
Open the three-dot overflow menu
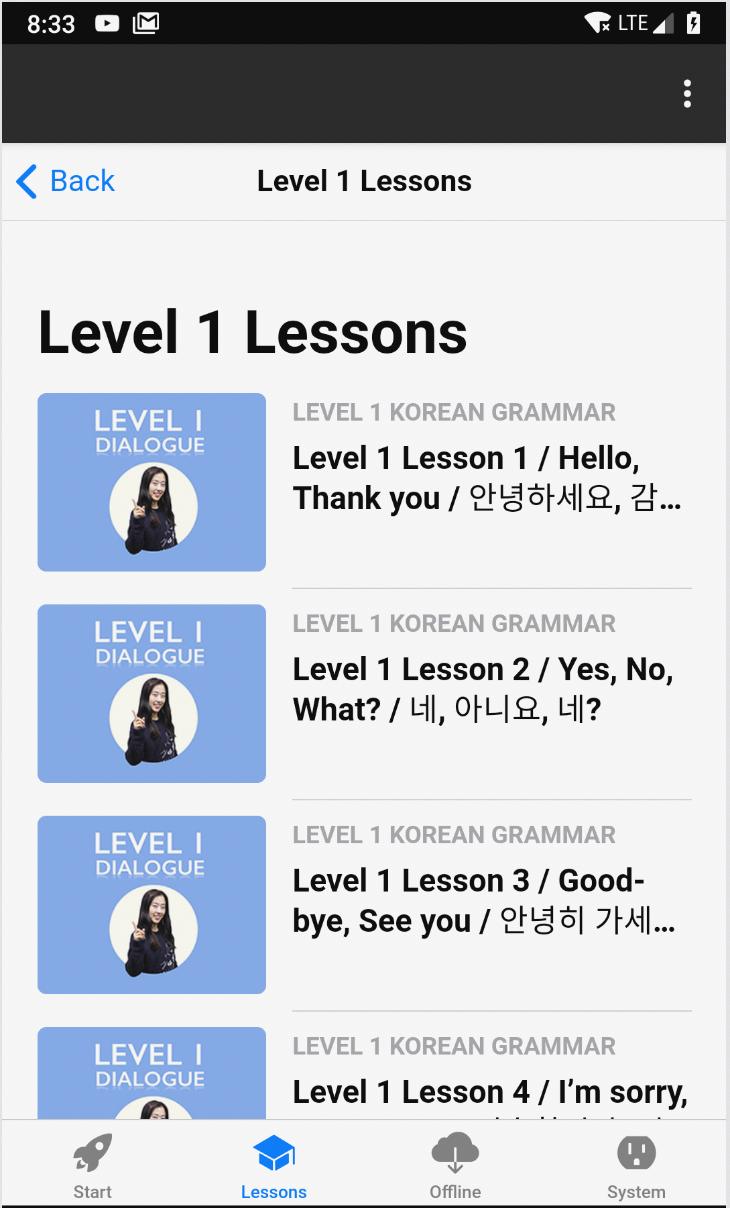click(687, 94)
